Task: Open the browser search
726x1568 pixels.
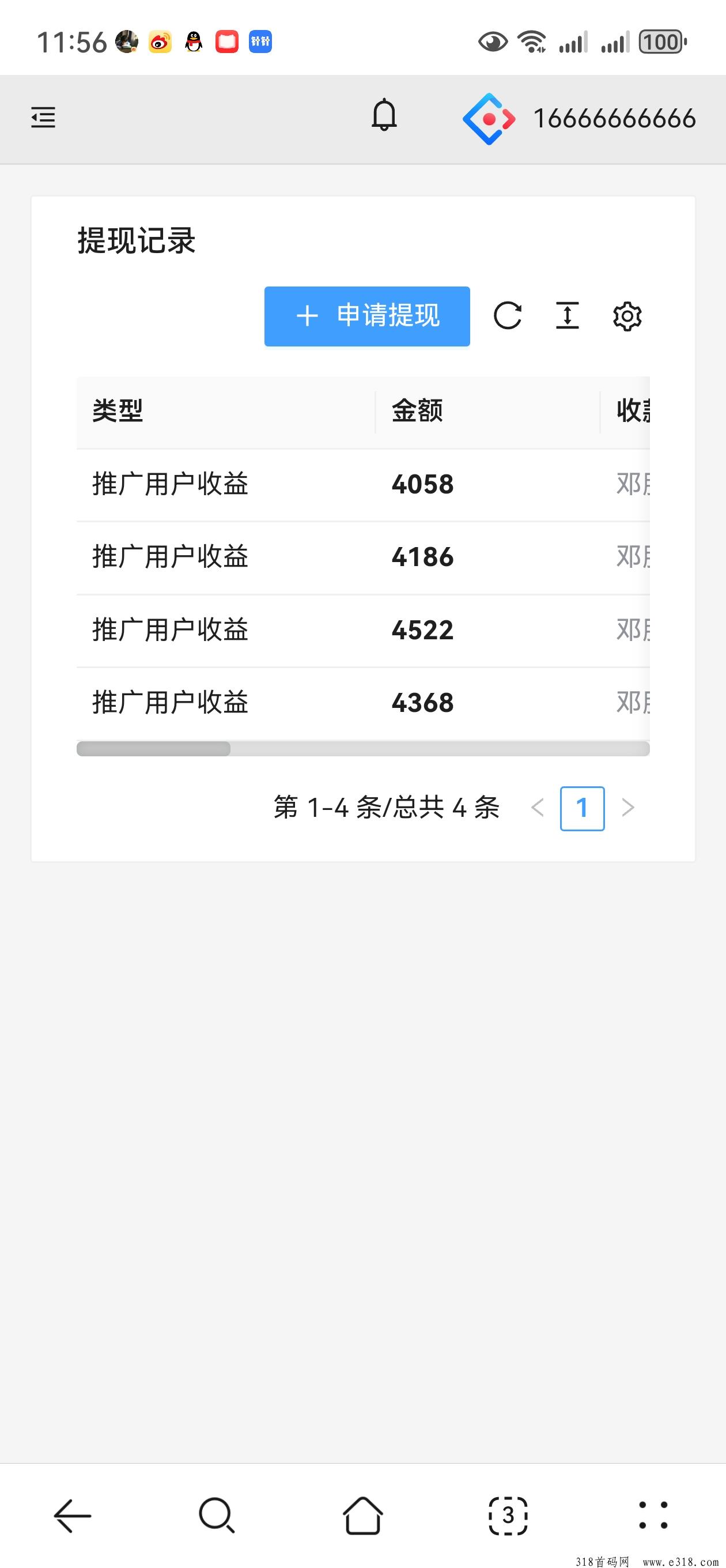Action: (x=217, y=1516)
